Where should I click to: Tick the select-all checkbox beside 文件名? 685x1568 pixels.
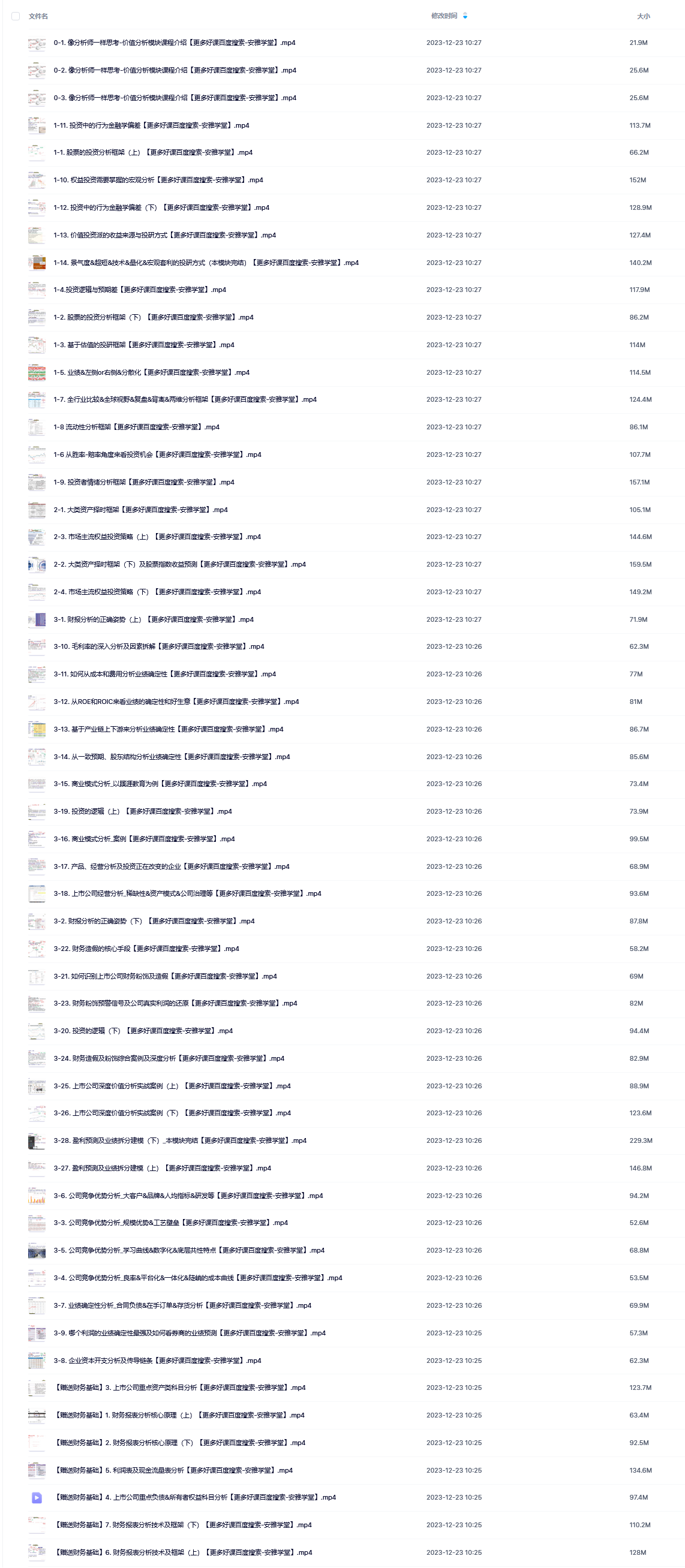coord(16,16)
